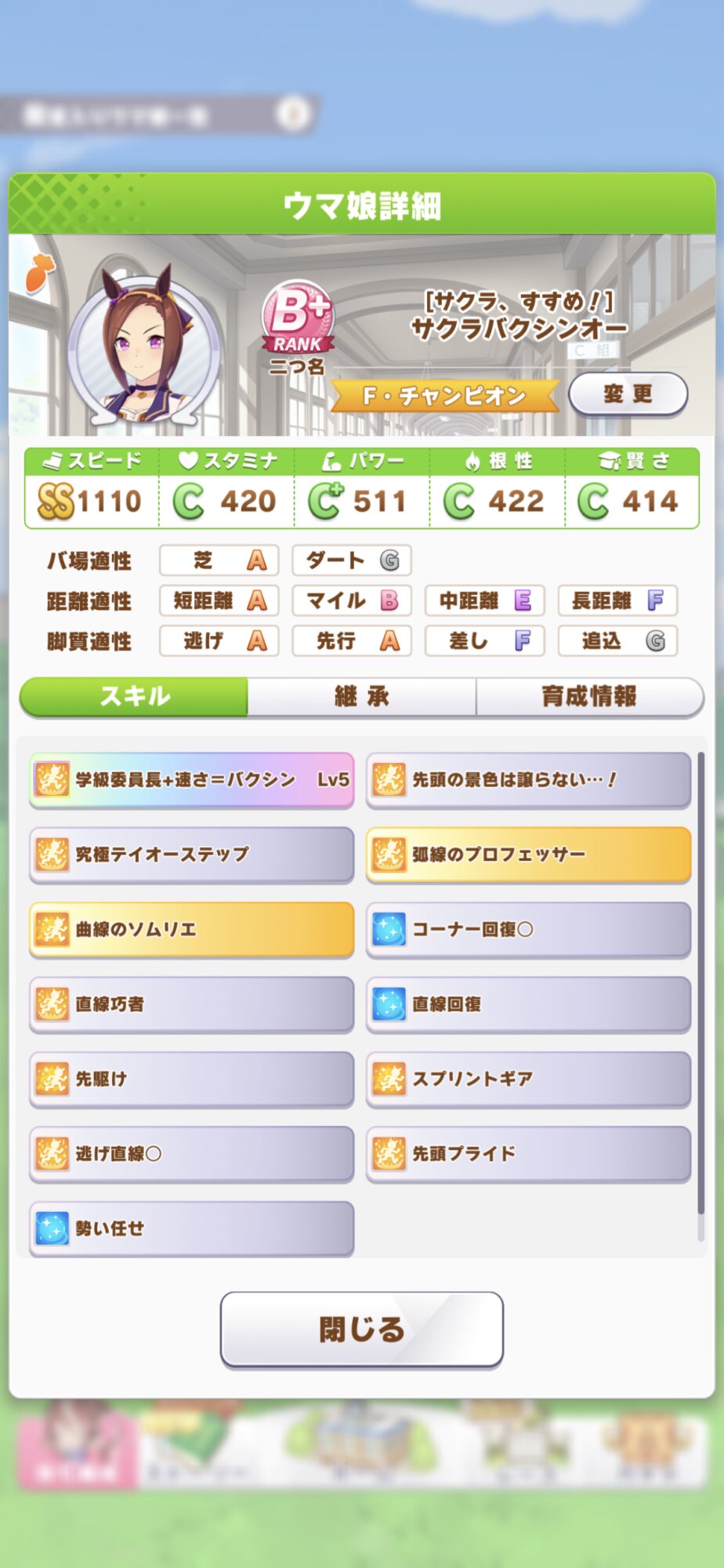Image resolution: width=724 pixels, height=1568 pixels.
Task: Select the スキル tab
Action: [x=134, y=696]
